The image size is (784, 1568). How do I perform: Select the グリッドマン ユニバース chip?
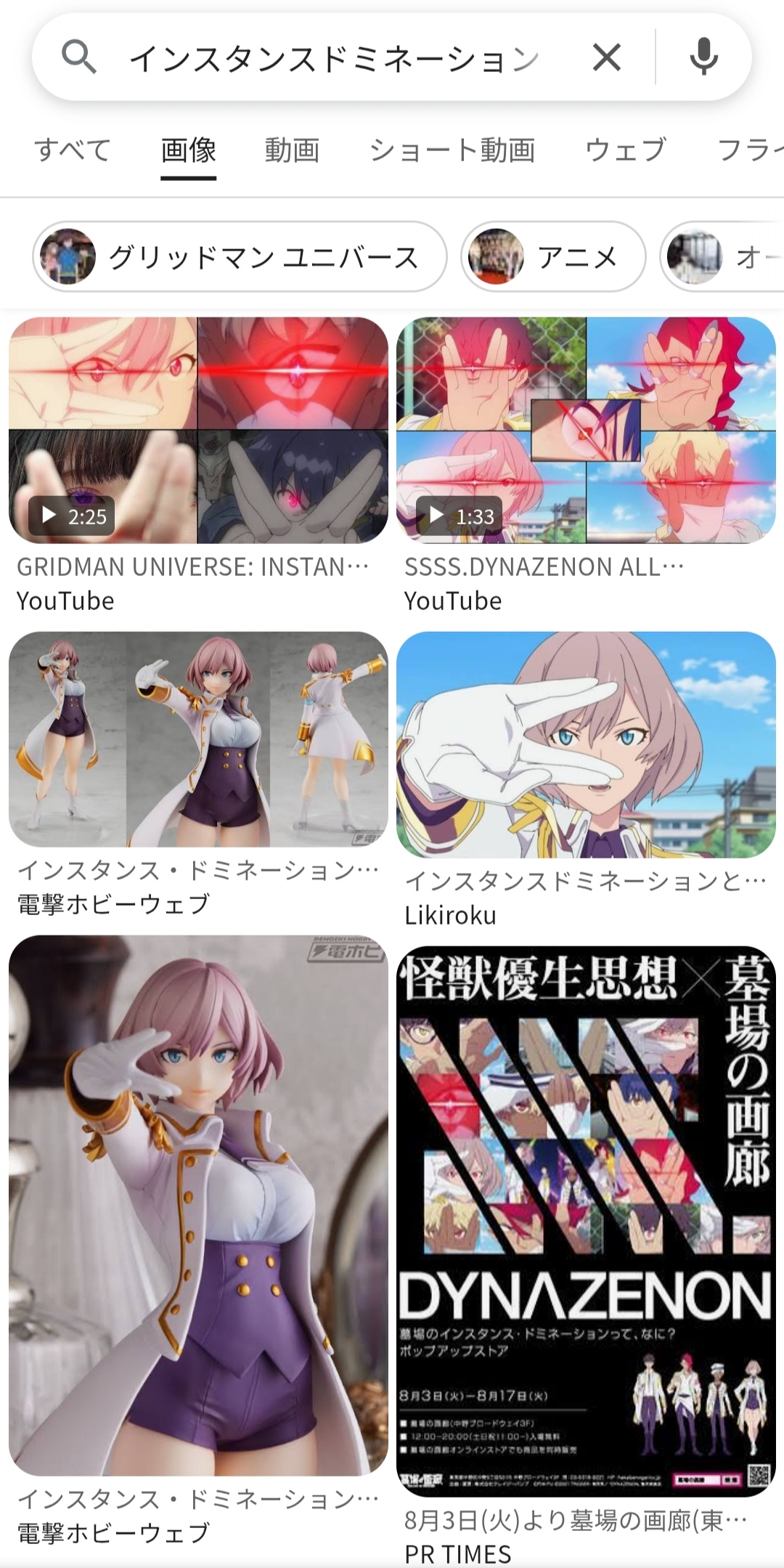tap(240, 257)
